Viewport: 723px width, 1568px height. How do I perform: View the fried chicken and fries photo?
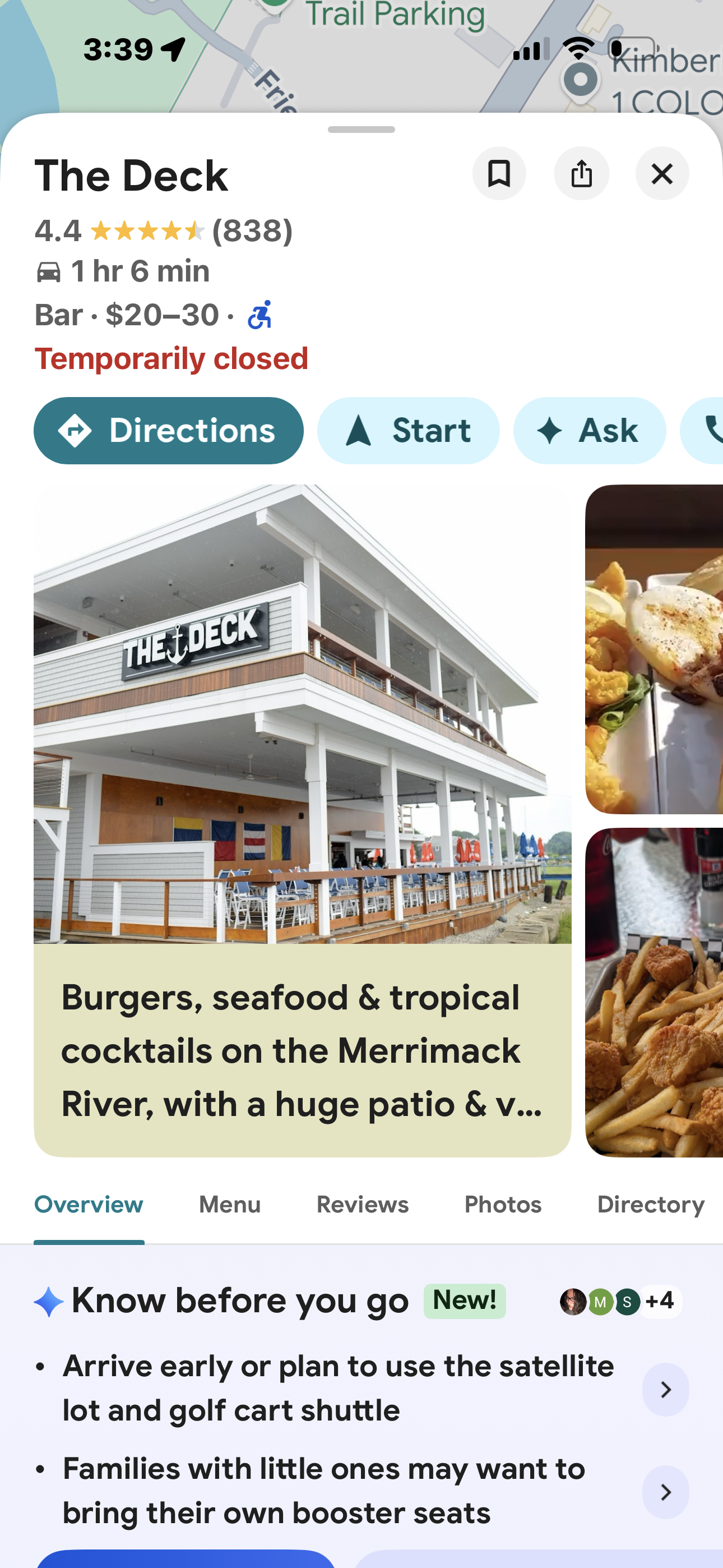point(654,992)
